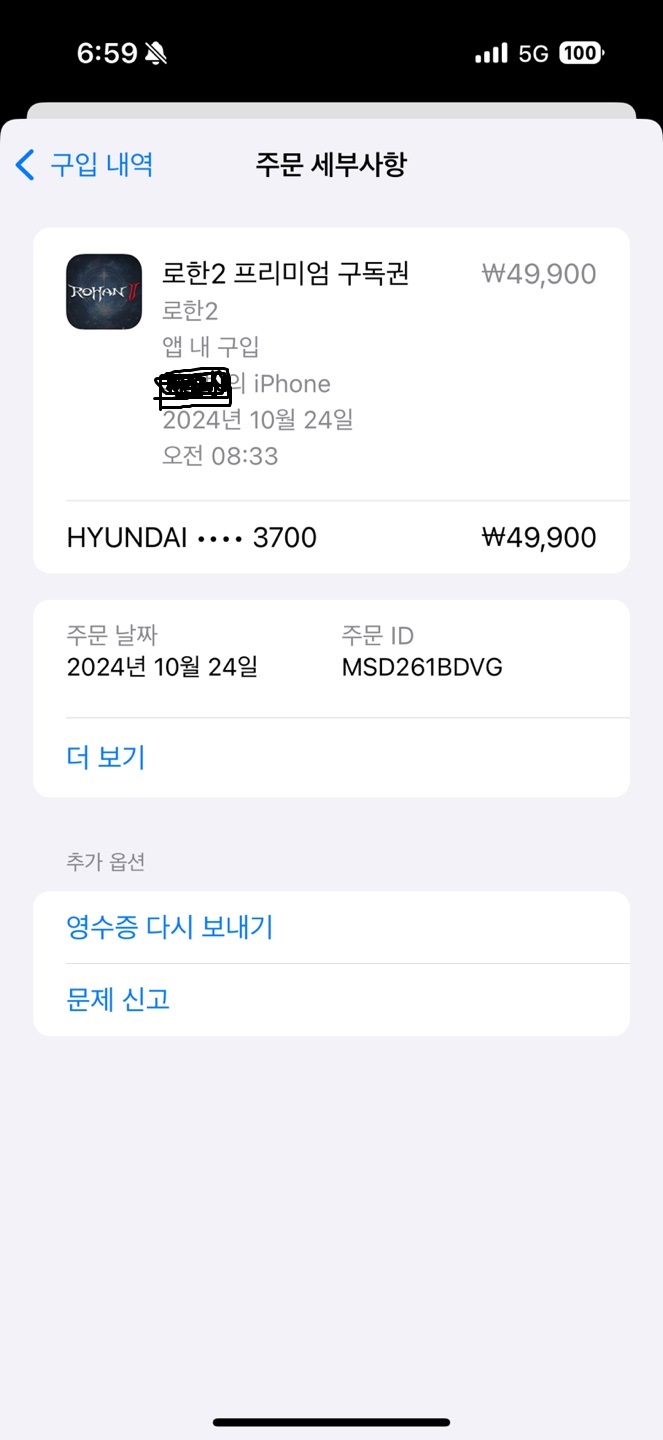
Task: Expand 더 보기 order details
Action: coord(106,757)
